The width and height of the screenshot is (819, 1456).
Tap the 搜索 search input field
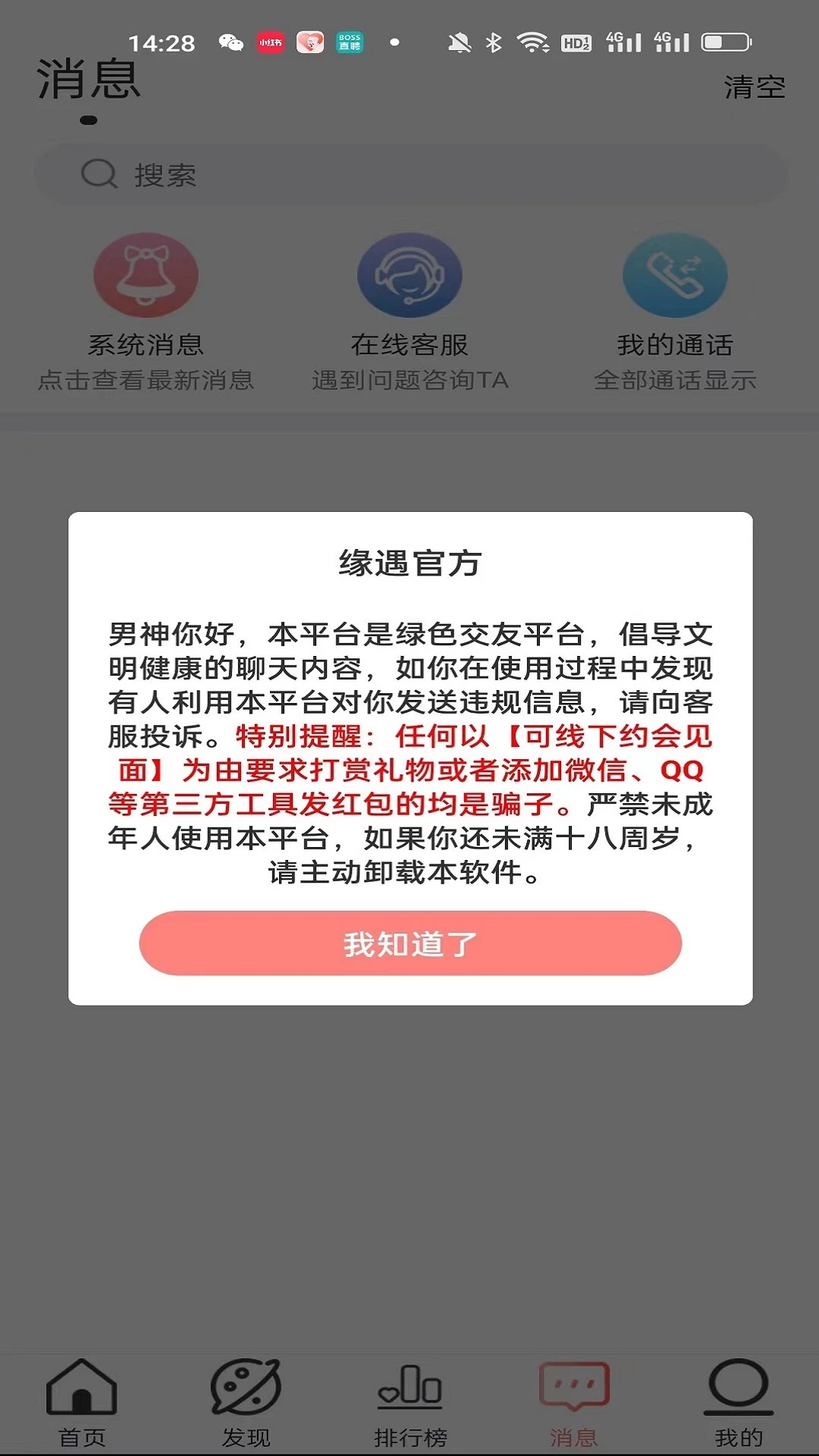(409, 174)
